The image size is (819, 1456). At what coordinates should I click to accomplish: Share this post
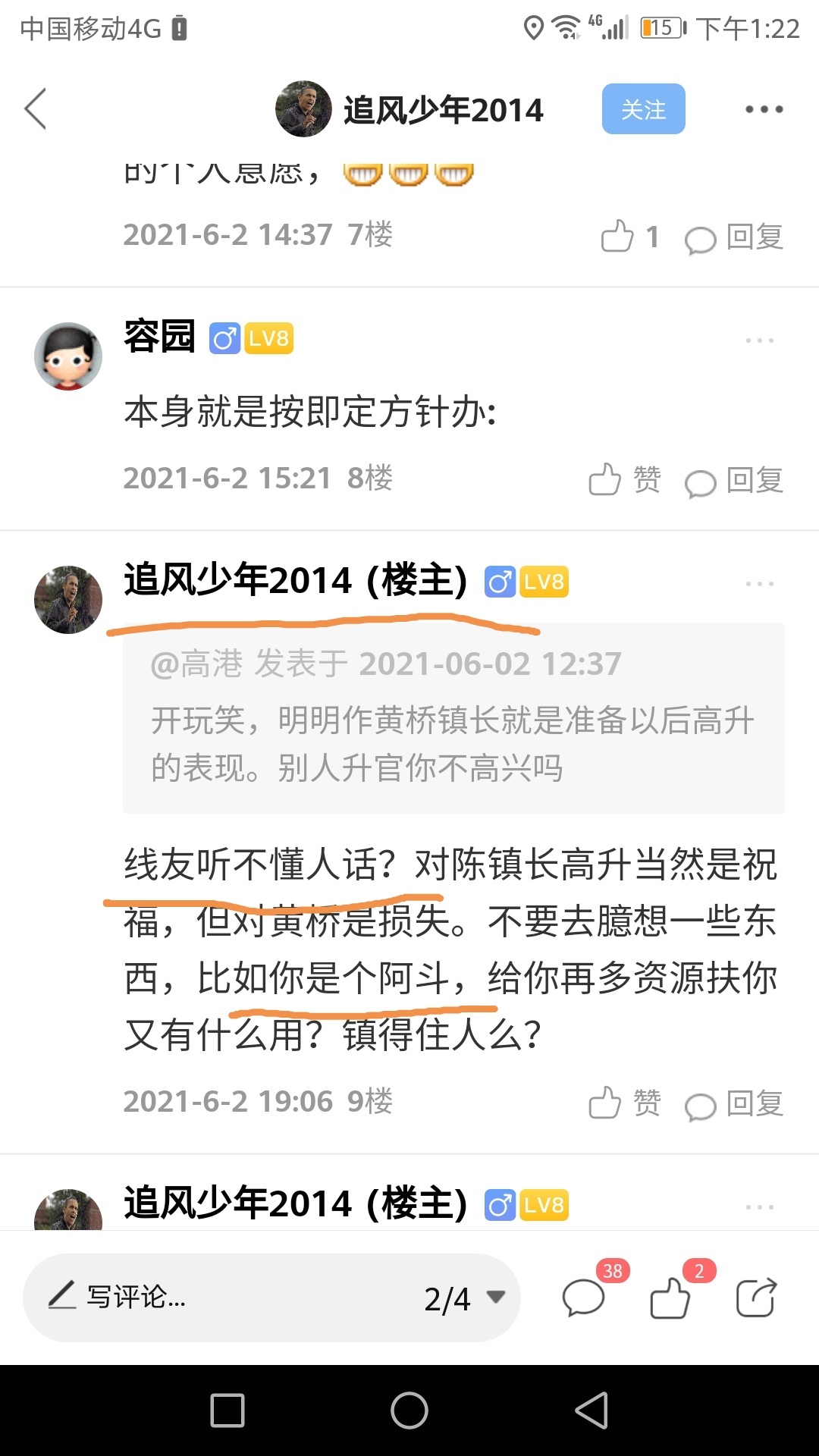coord(756,1298)
